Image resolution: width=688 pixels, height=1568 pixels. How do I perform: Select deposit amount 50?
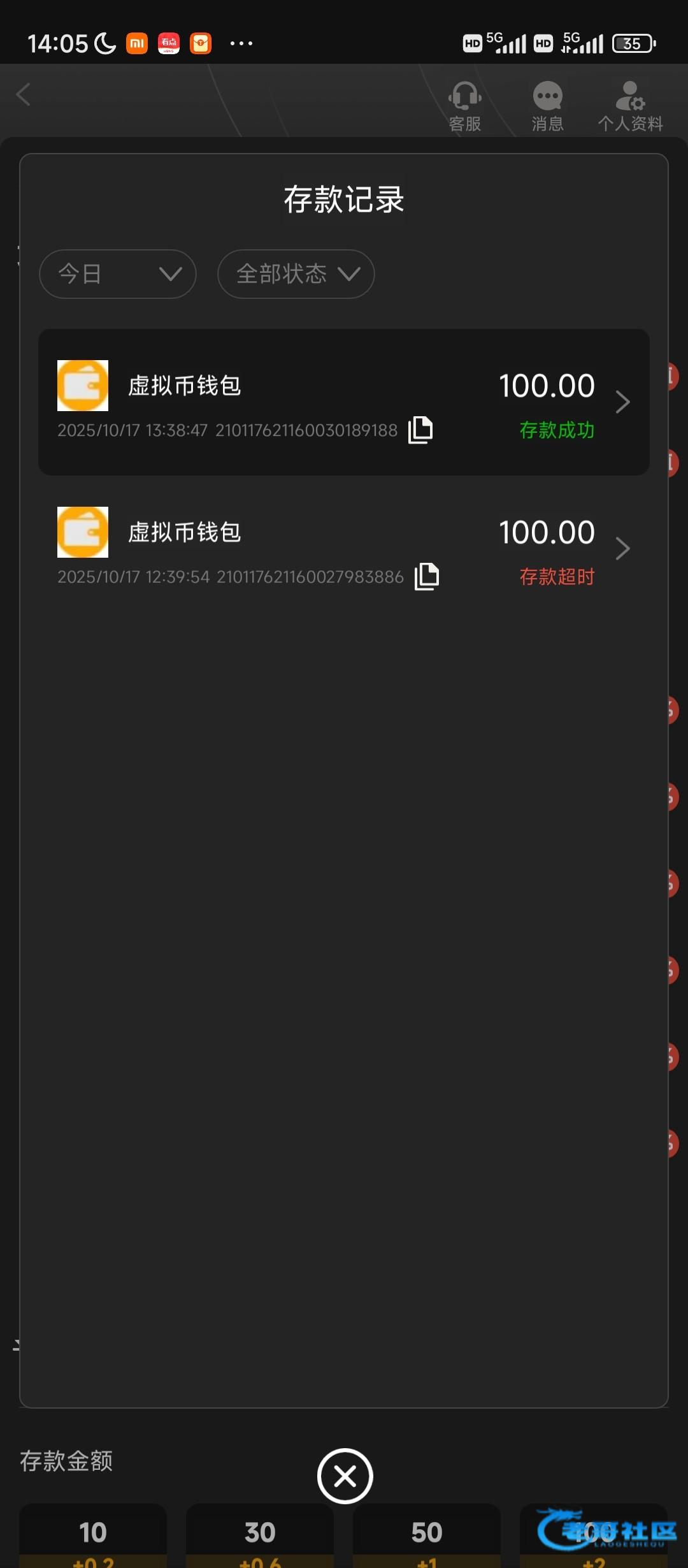point(427,1533)
